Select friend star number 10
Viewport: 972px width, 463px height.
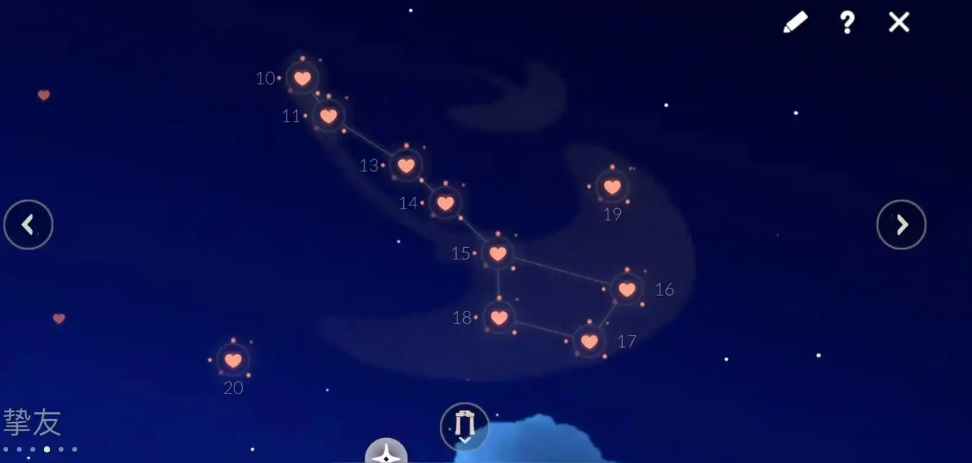pyautogui.click(x=302, y=78)
